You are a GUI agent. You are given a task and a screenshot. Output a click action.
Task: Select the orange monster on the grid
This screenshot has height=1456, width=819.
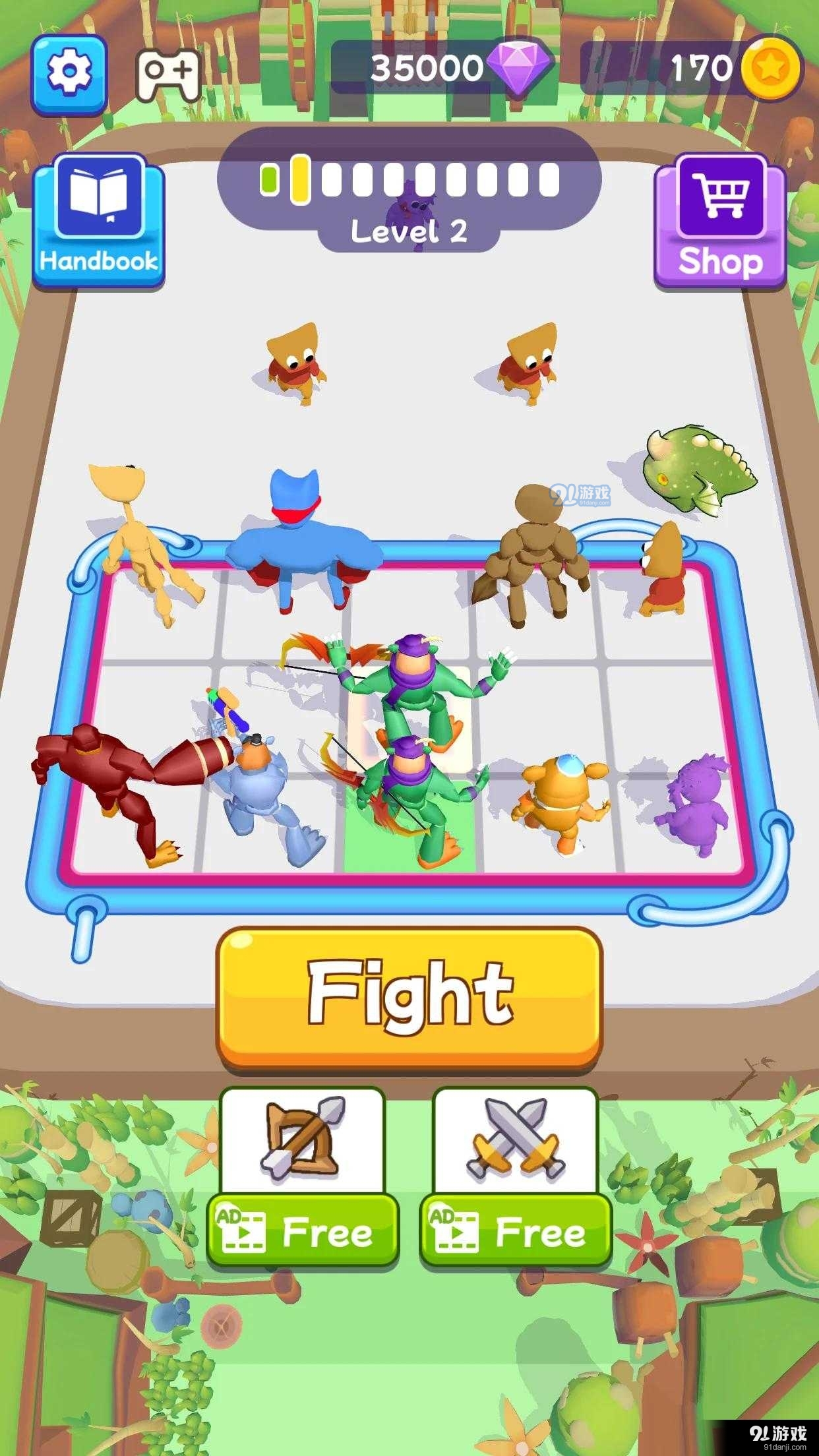(x=561, y=801)
